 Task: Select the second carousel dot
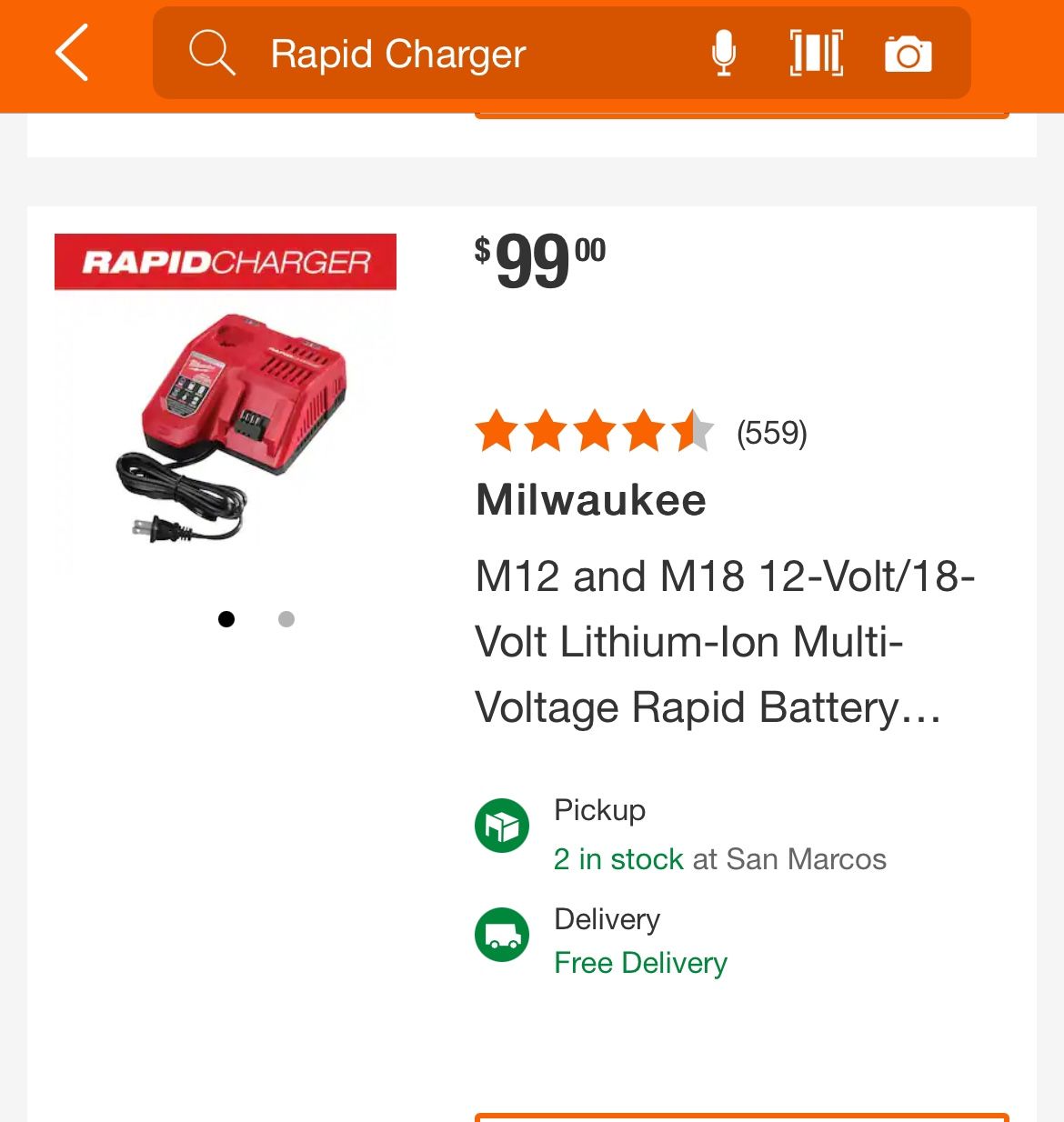pos(286,619)
